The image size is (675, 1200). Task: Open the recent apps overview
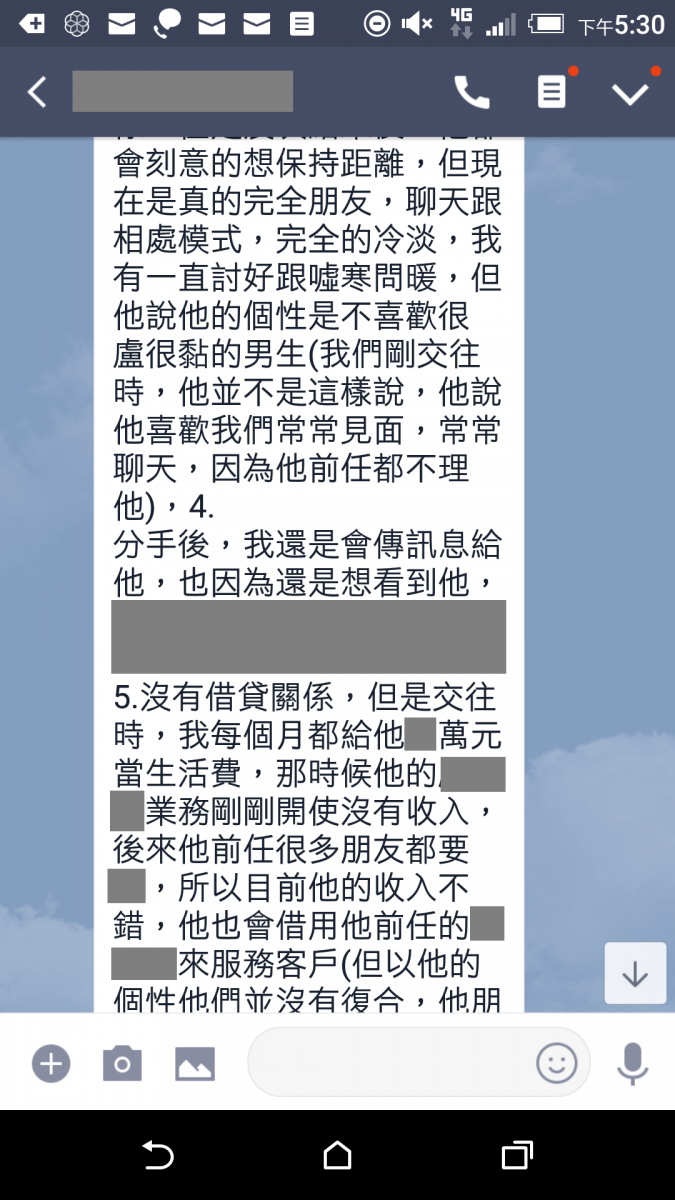pyautogui.click(x=516, y=1156)
